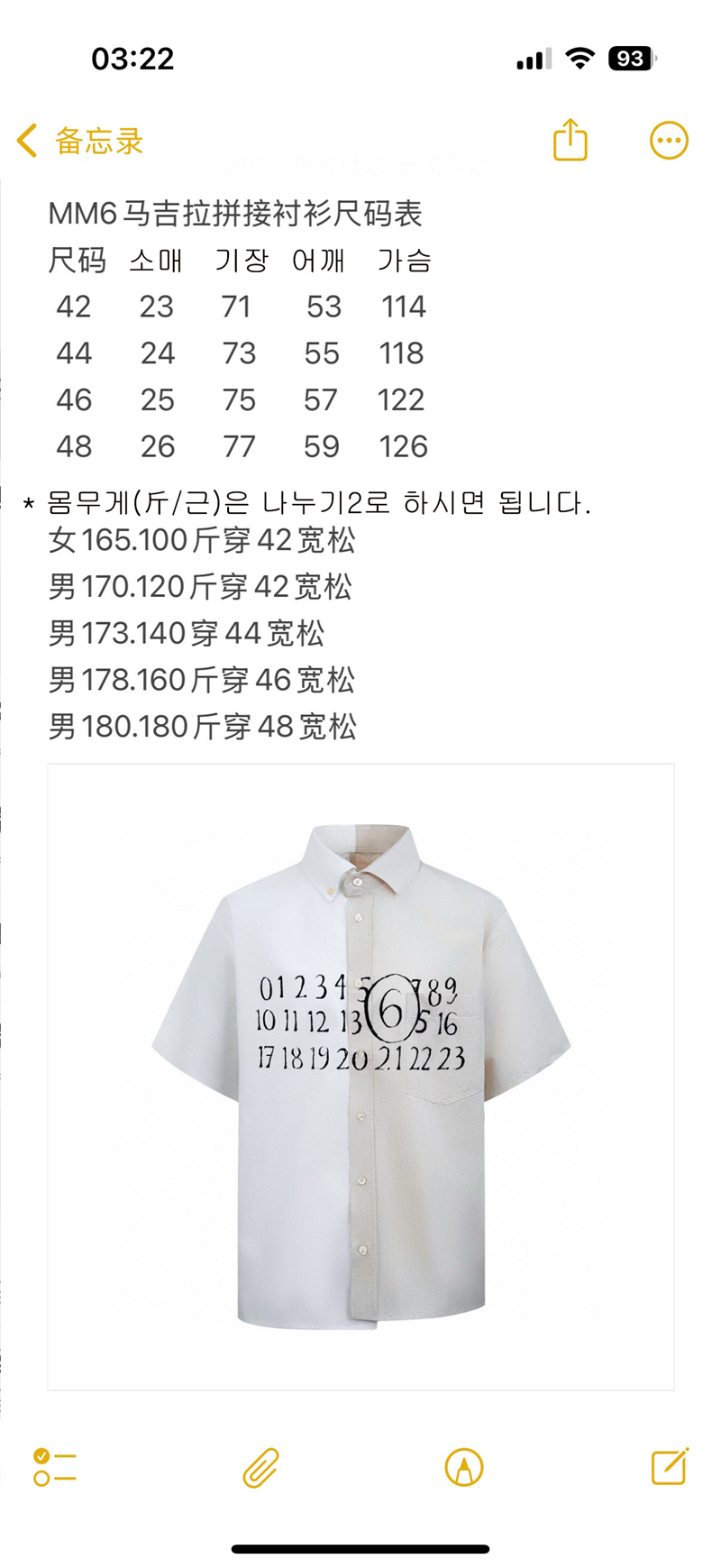Open the more options menu
Image resolution: width=721 pixels, height=1568 pixels.
pos(669,141)
